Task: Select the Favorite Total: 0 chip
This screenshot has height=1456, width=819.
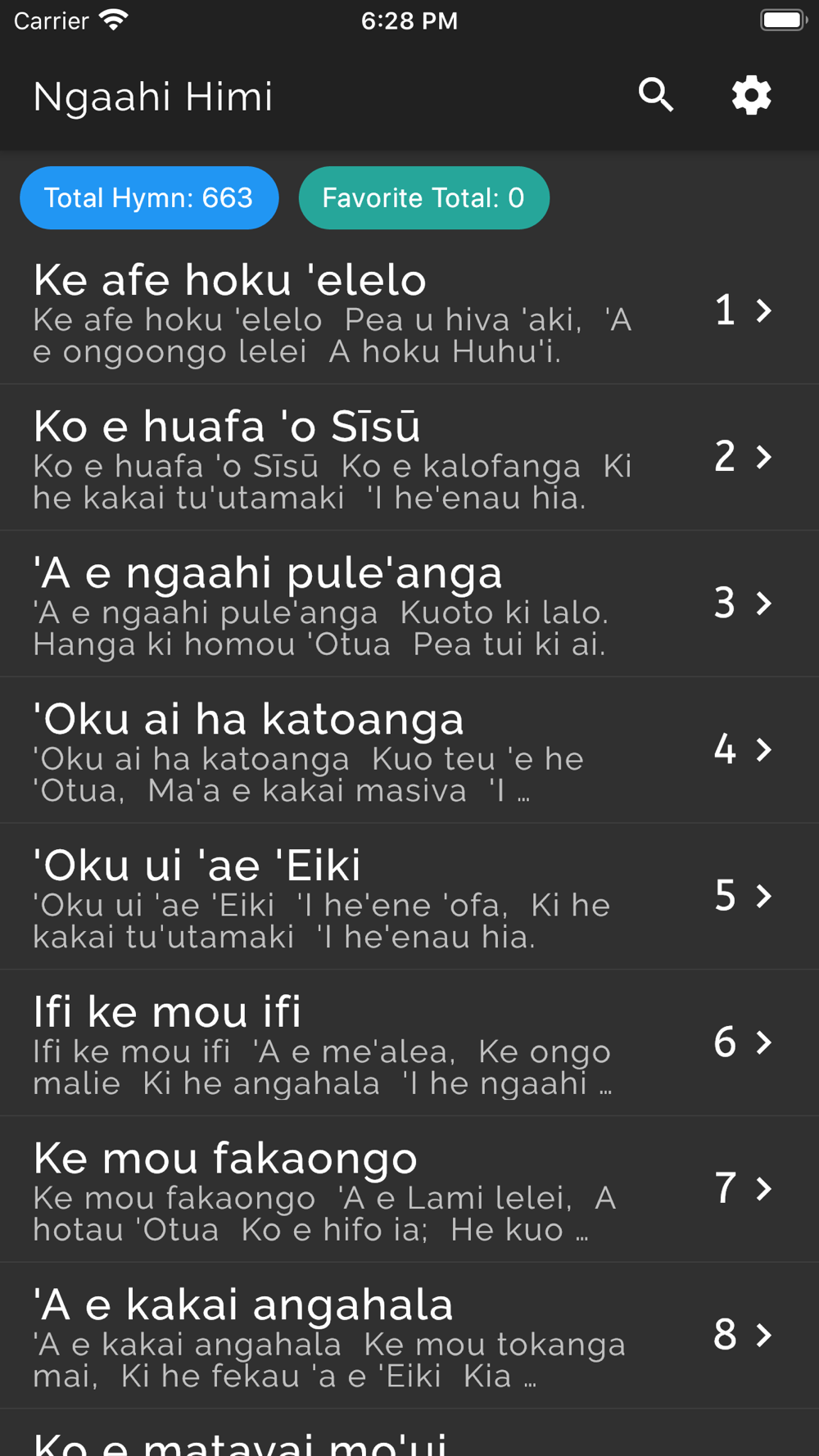Action: pos(423,197)
